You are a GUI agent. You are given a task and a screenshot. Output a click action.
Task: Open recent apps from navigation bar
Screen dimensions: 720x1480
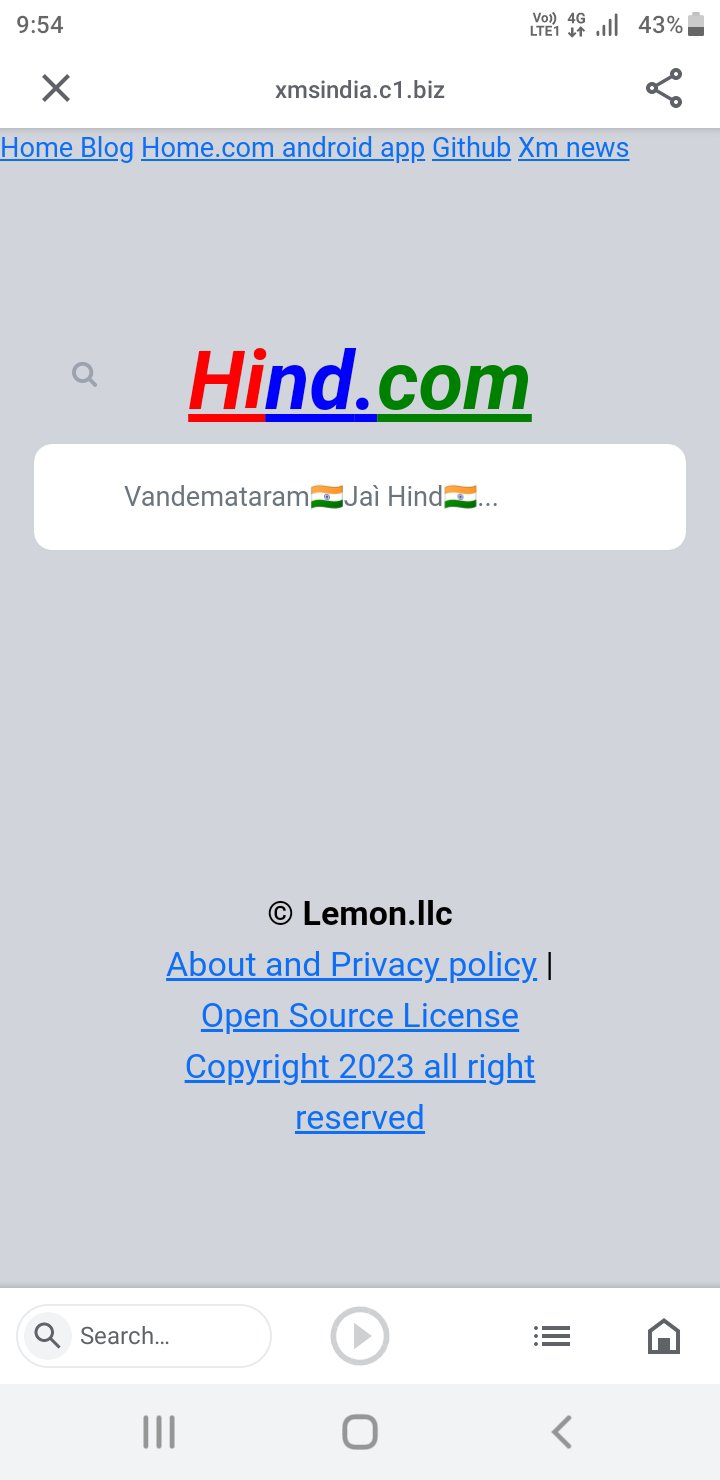159,1432
